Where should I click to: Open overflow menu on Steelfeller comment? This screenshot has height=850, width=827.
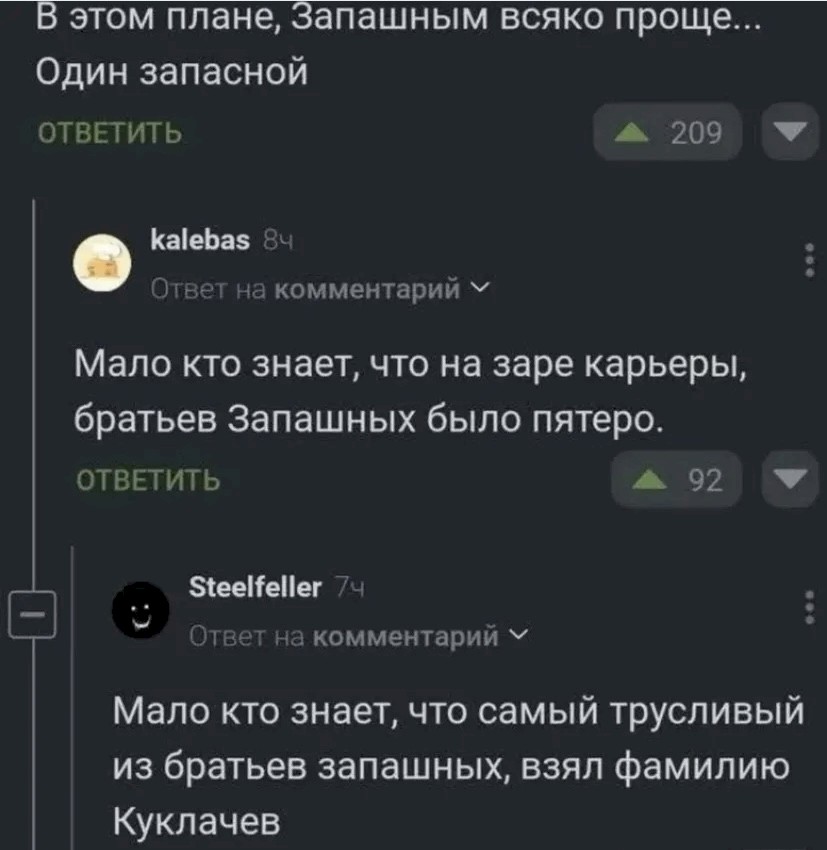[808, 607]
